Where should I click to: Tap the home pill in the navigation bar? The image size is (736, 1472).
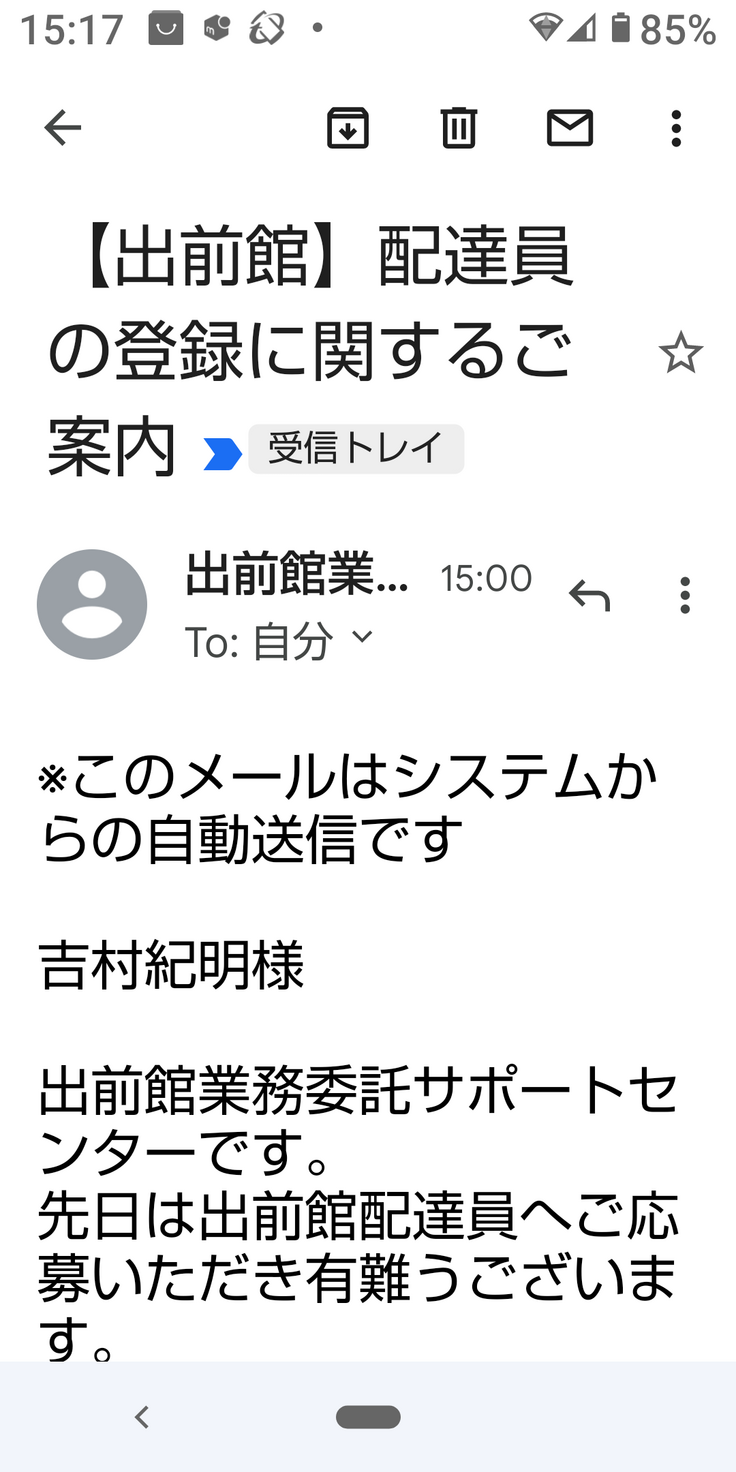tap(368, 1416)
